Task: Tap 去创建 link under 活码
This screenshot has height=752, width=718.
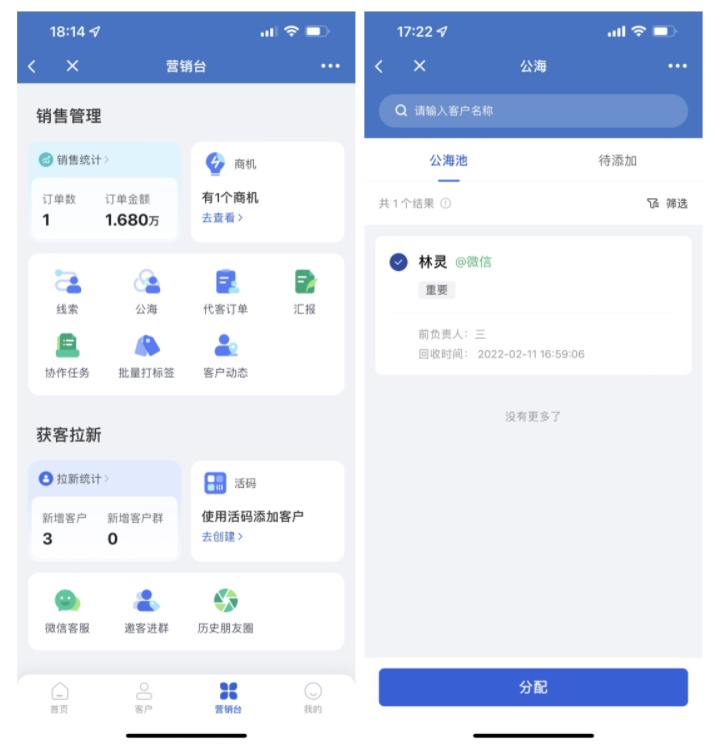Action: [222, 536]
